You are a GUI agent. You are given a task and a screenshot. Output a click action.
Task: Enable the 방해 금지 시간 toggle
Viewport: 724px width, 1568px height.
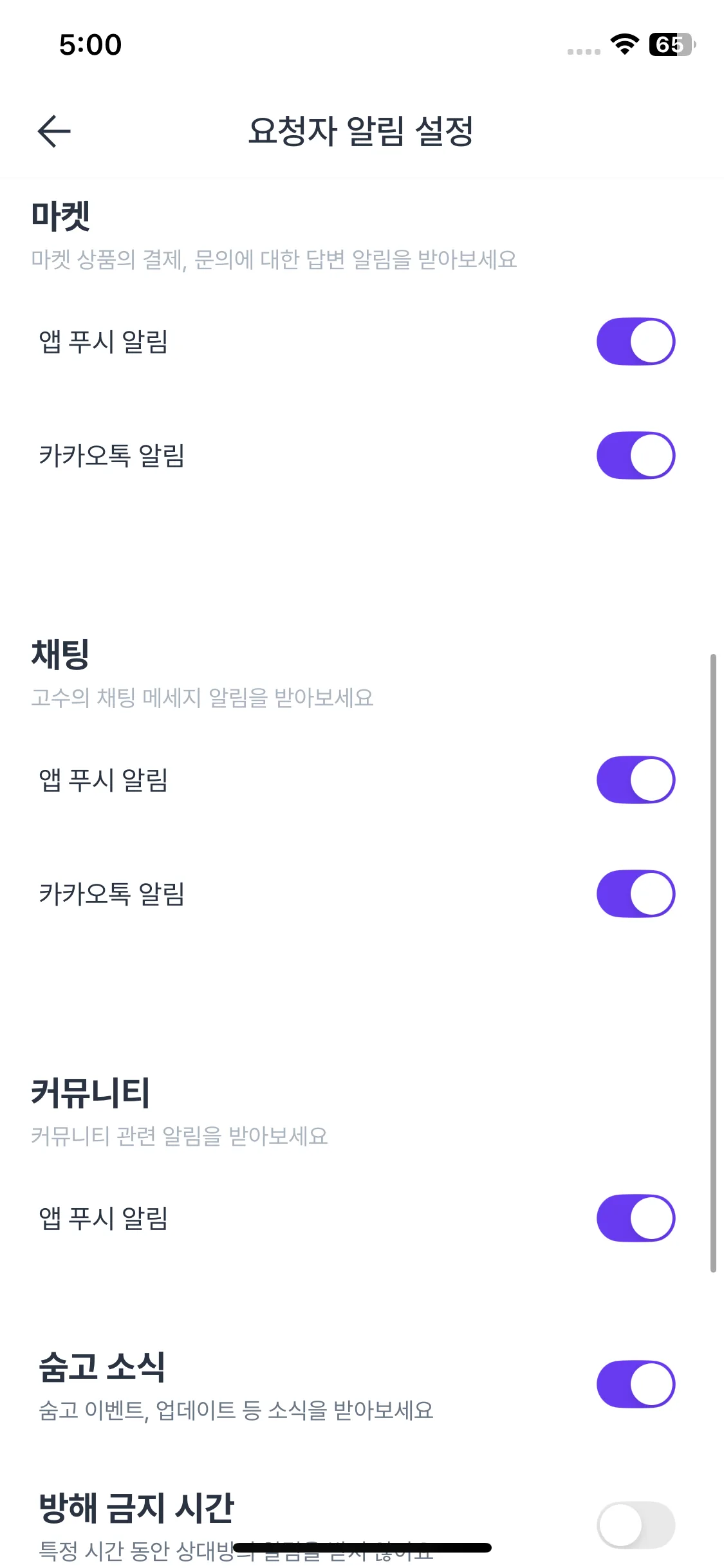tap(635, 1526)
